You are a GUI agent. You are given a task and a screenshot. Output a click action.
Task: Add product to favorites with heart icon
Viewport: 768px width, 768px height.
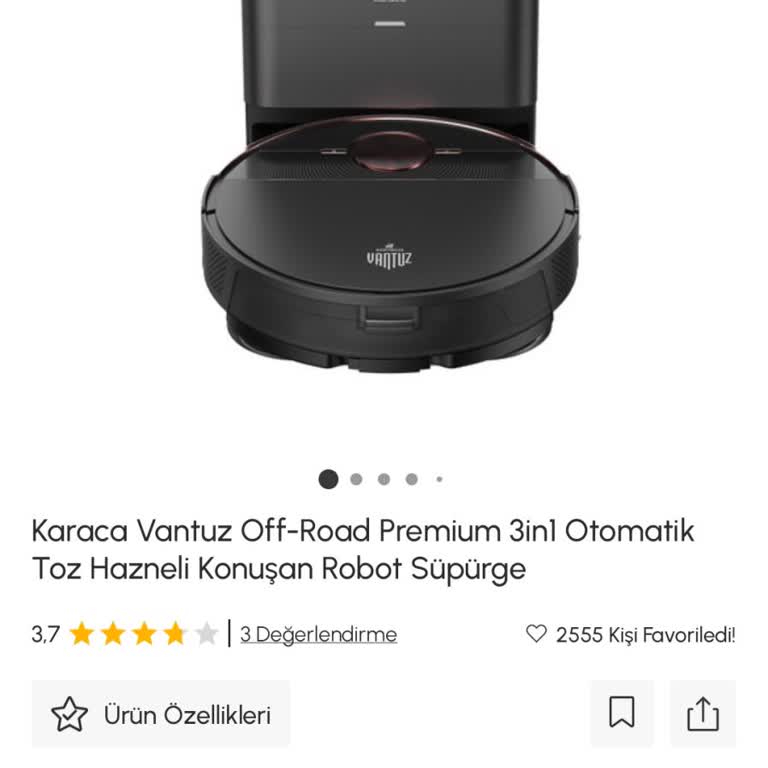537,633
